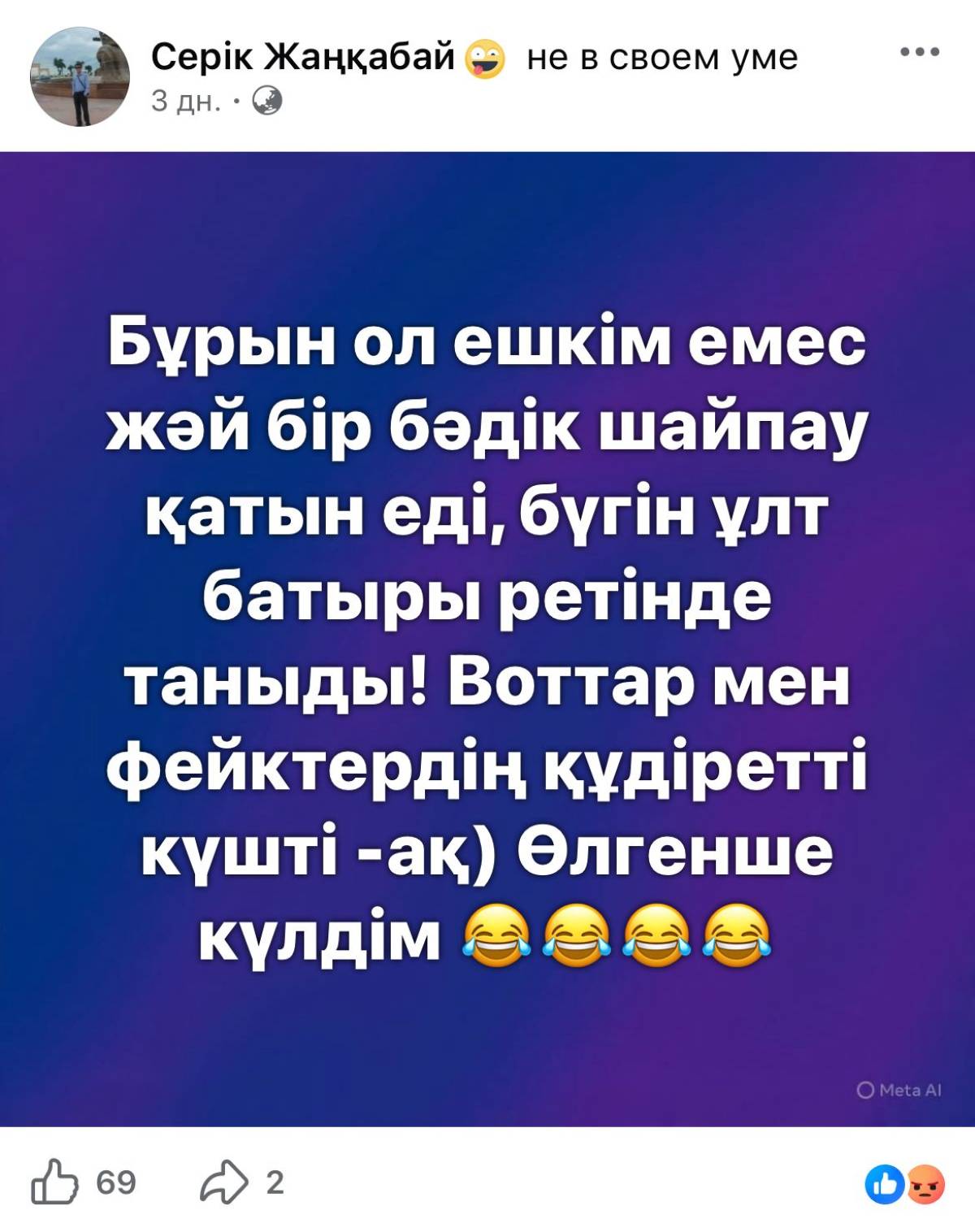Open Серік Жаңқабай's profile picture
This screenshot has height=1232, width=975.
coord(80,76)
